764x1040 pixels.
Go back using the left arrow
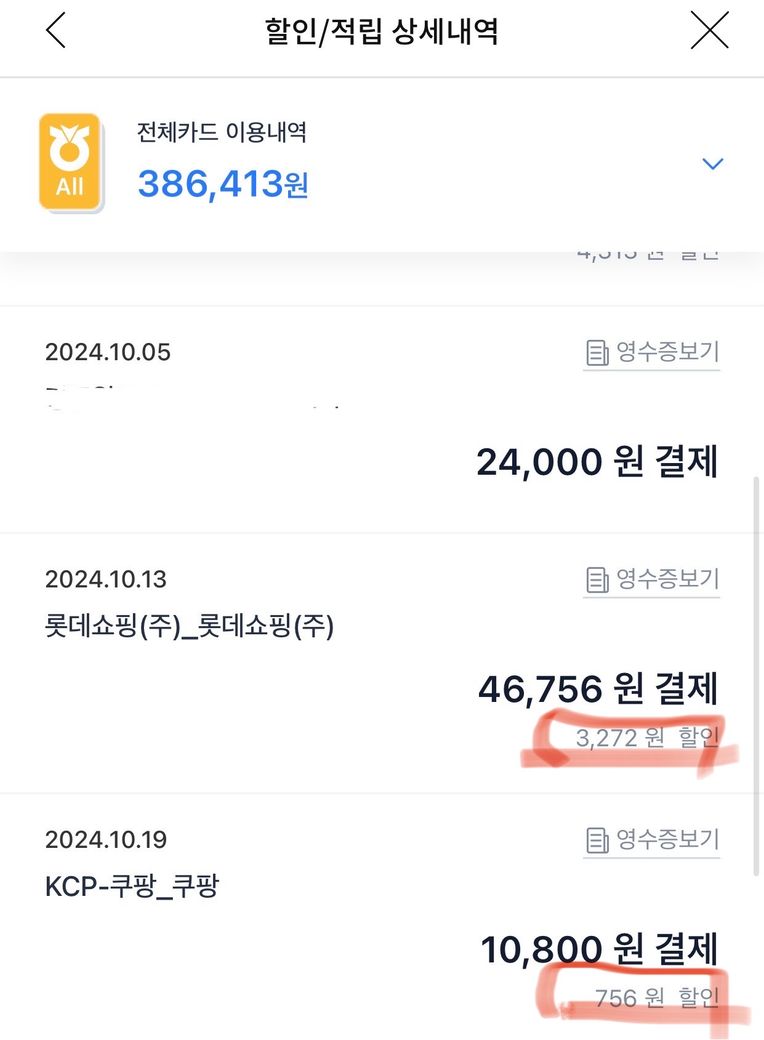tap(56, 31)
